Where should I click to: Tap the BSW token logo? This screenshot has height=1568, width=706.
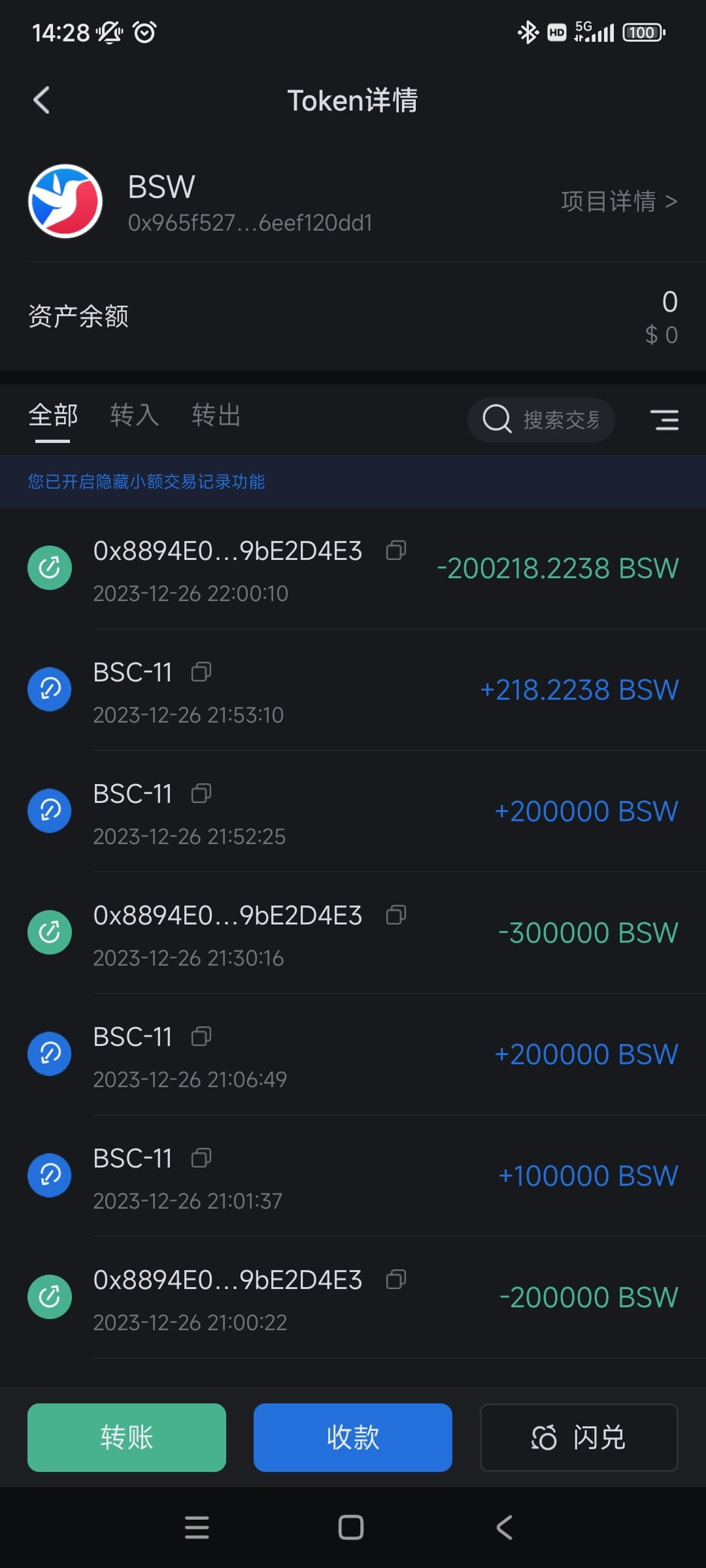tap(66, 201)
